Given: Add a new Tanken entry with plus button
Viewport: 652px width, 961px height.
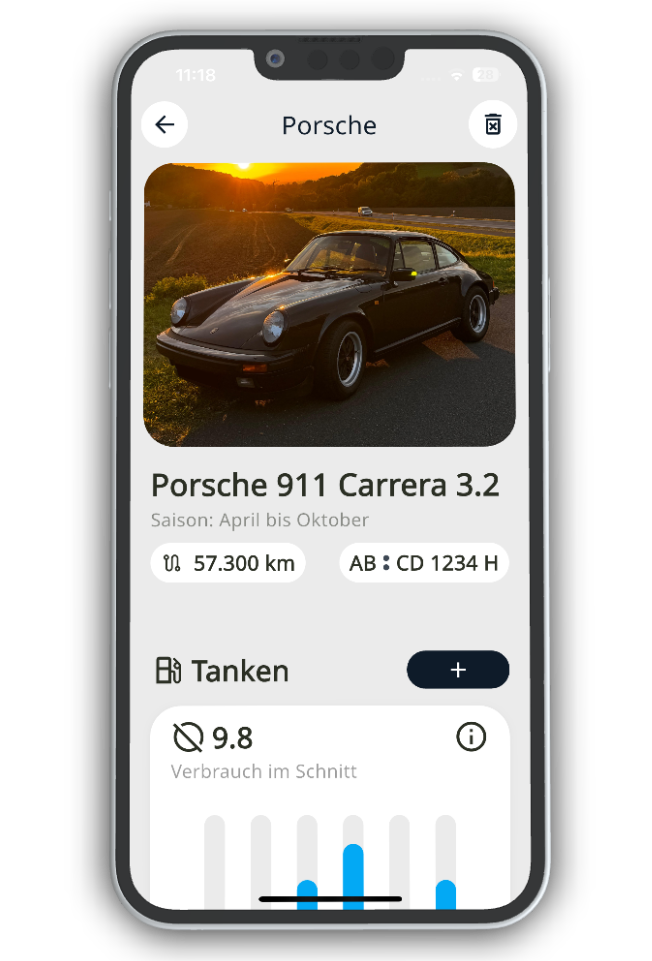Looking at the screenshot, I should click(x=458, y=670).
